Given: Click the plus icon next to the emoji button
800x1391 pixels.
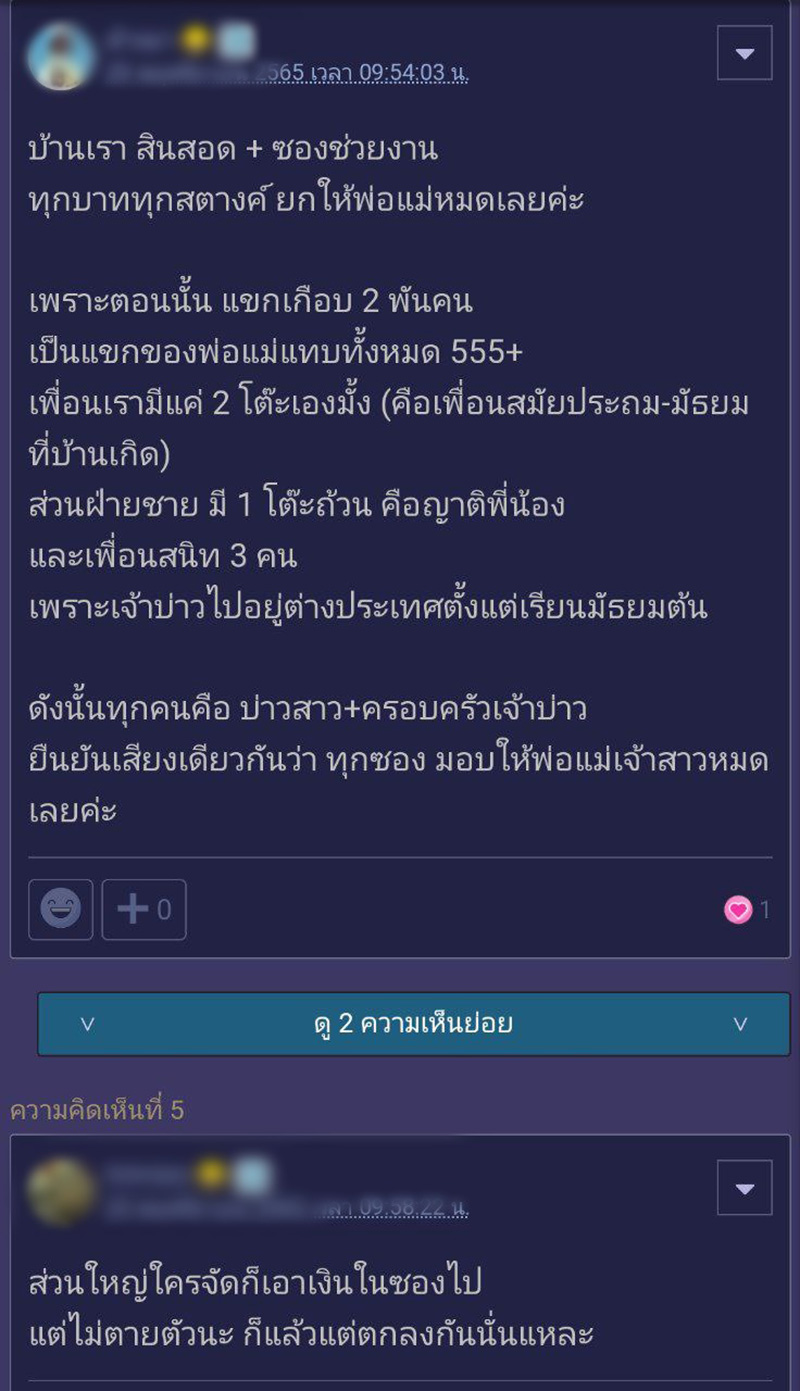Looking at the screenshot, I should [135, 909].
